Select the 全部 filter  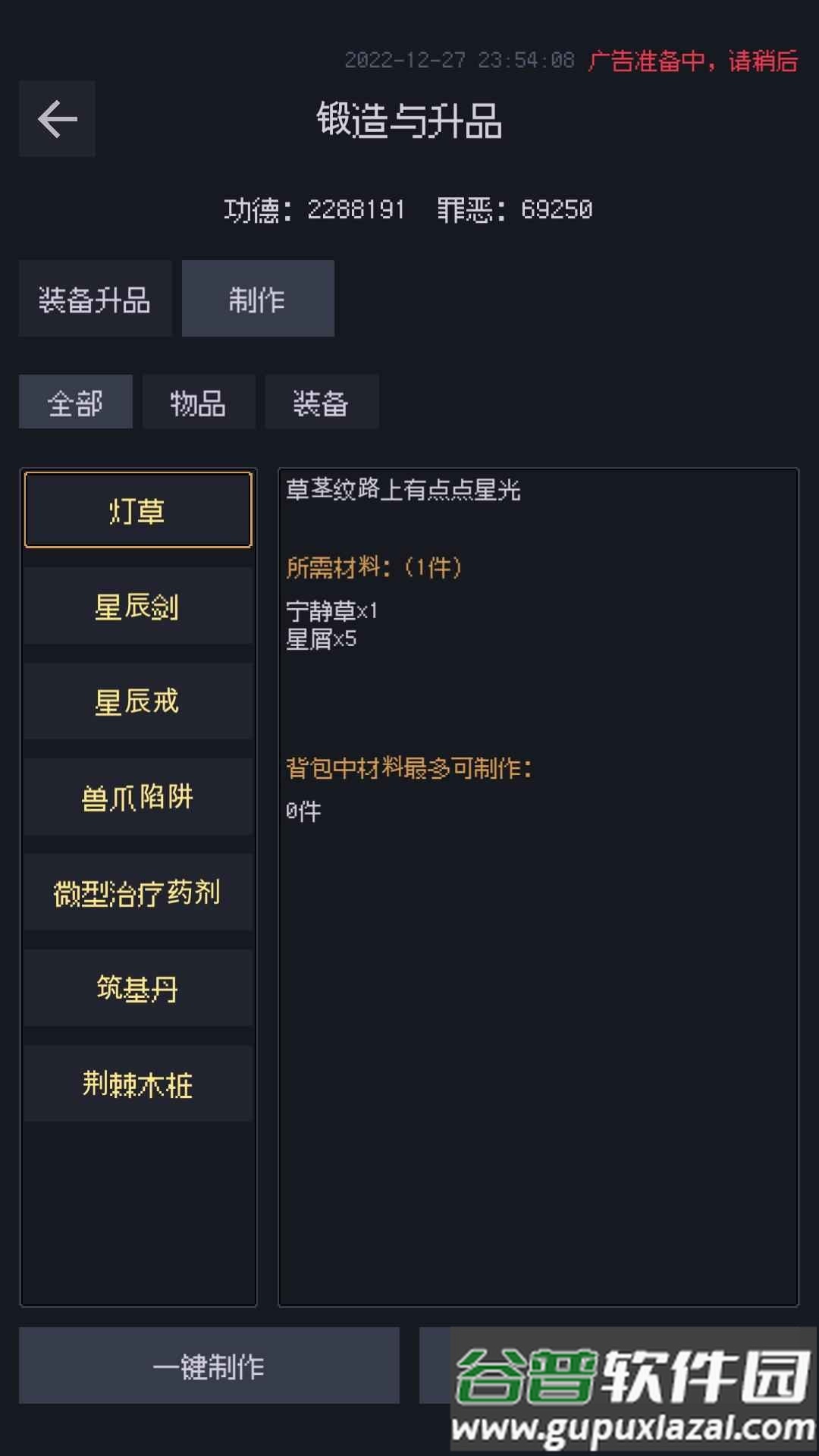tap(76, 402)
